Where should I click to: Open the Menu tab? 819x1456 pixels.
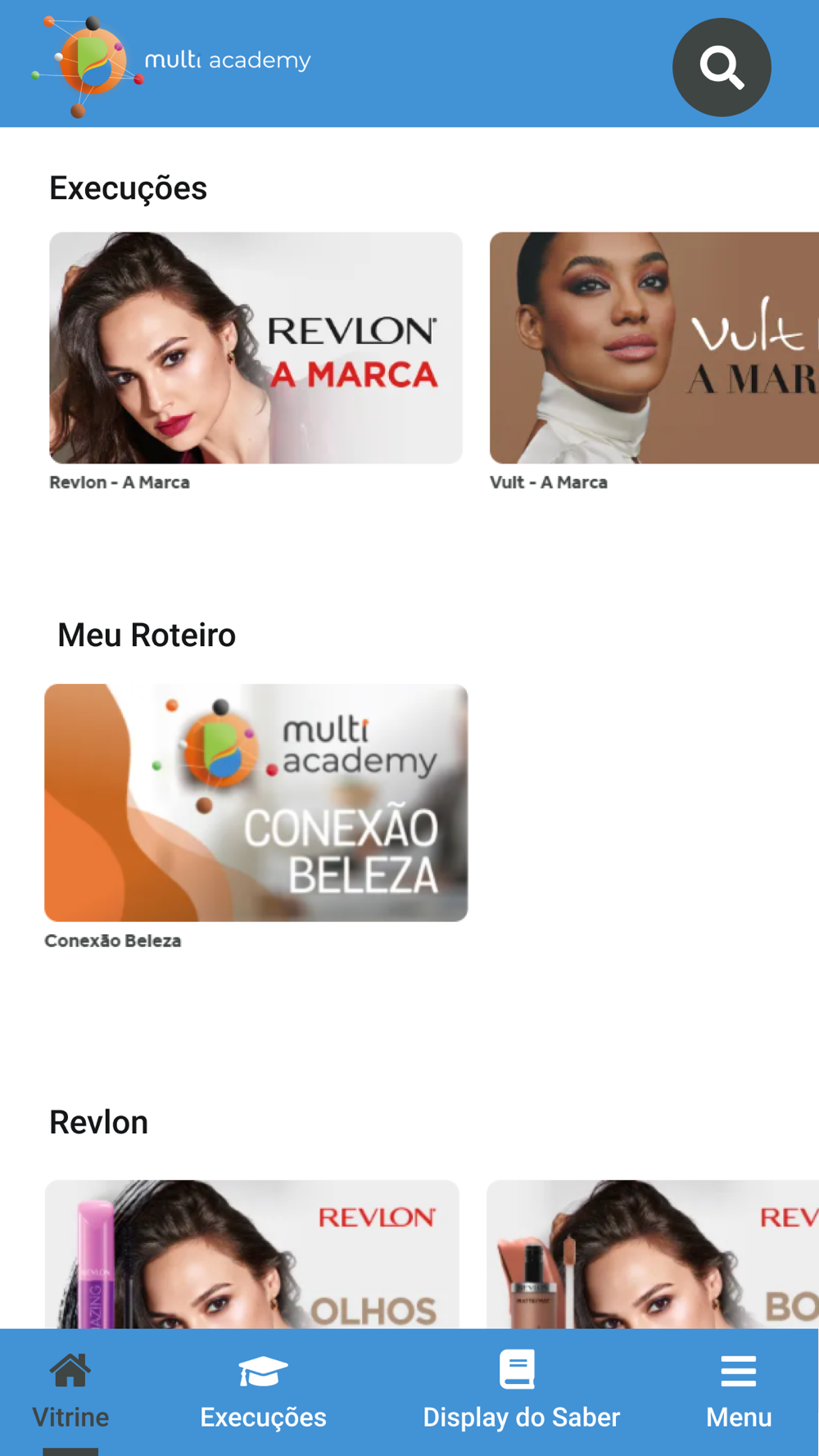739,1392
